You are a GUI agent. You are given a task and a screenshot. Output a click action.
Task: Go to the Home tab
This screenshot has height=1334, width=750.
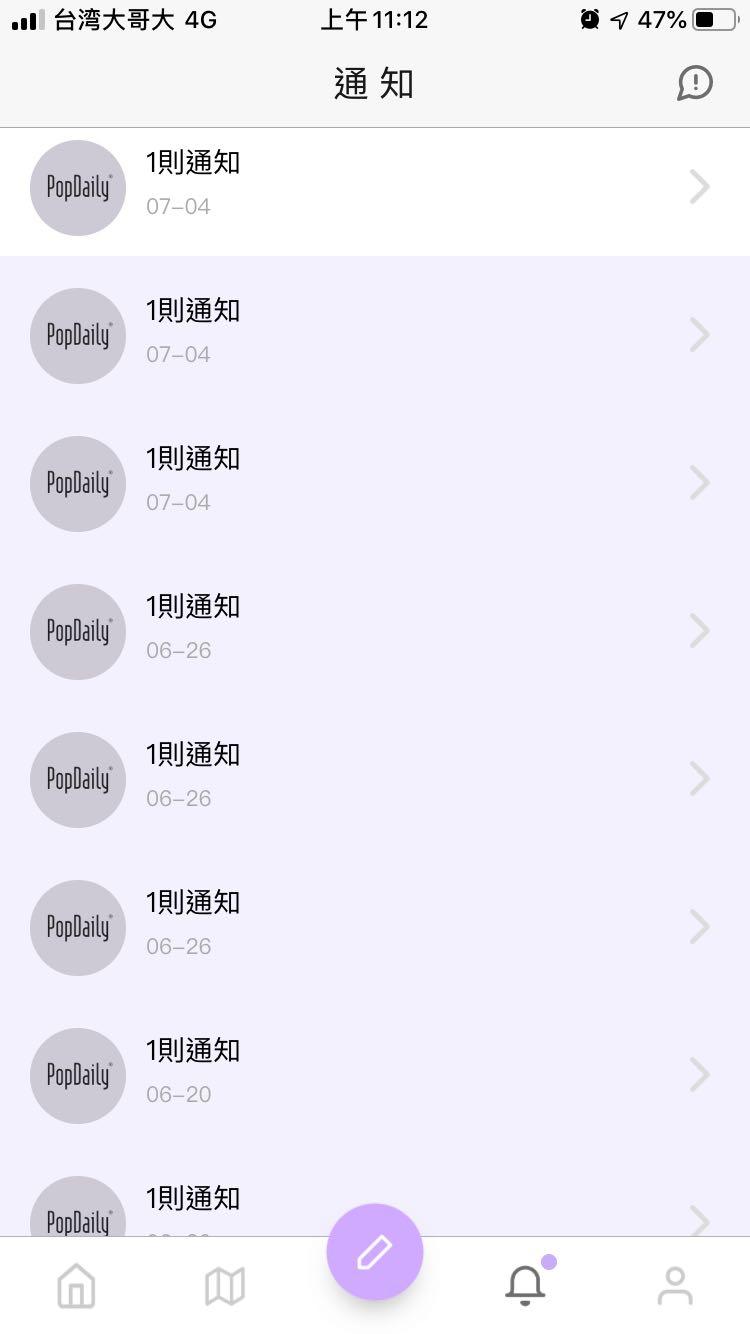[76, 1286]
